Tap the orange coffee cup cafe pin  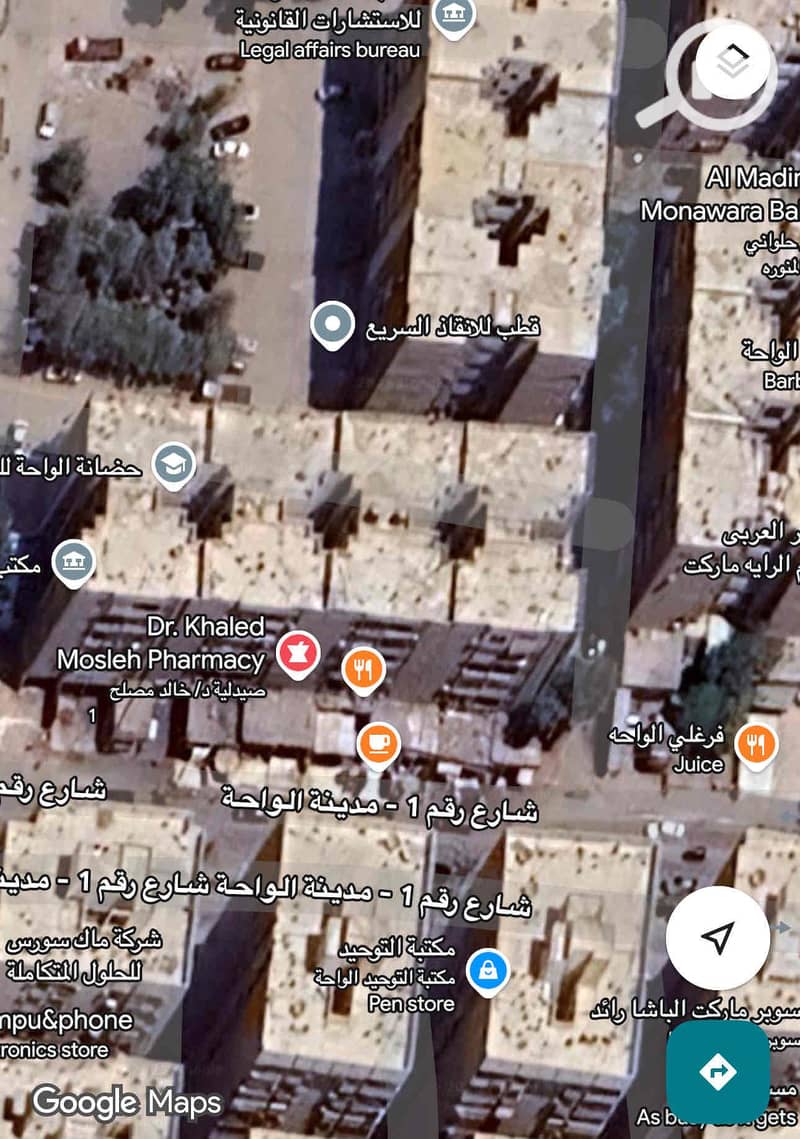point(378,743)
